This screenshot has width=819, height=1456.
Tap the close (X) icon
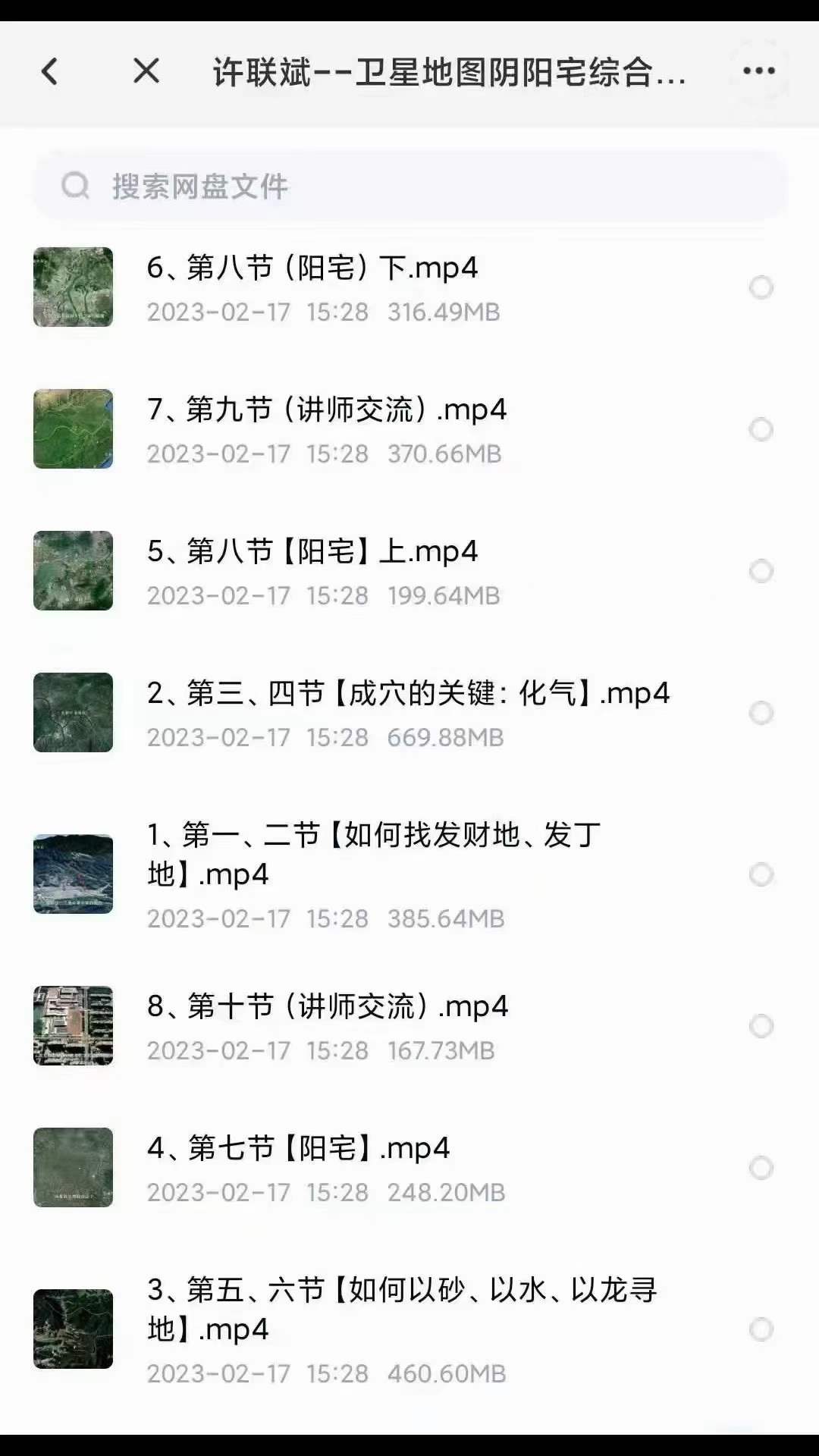coord(145,72)
